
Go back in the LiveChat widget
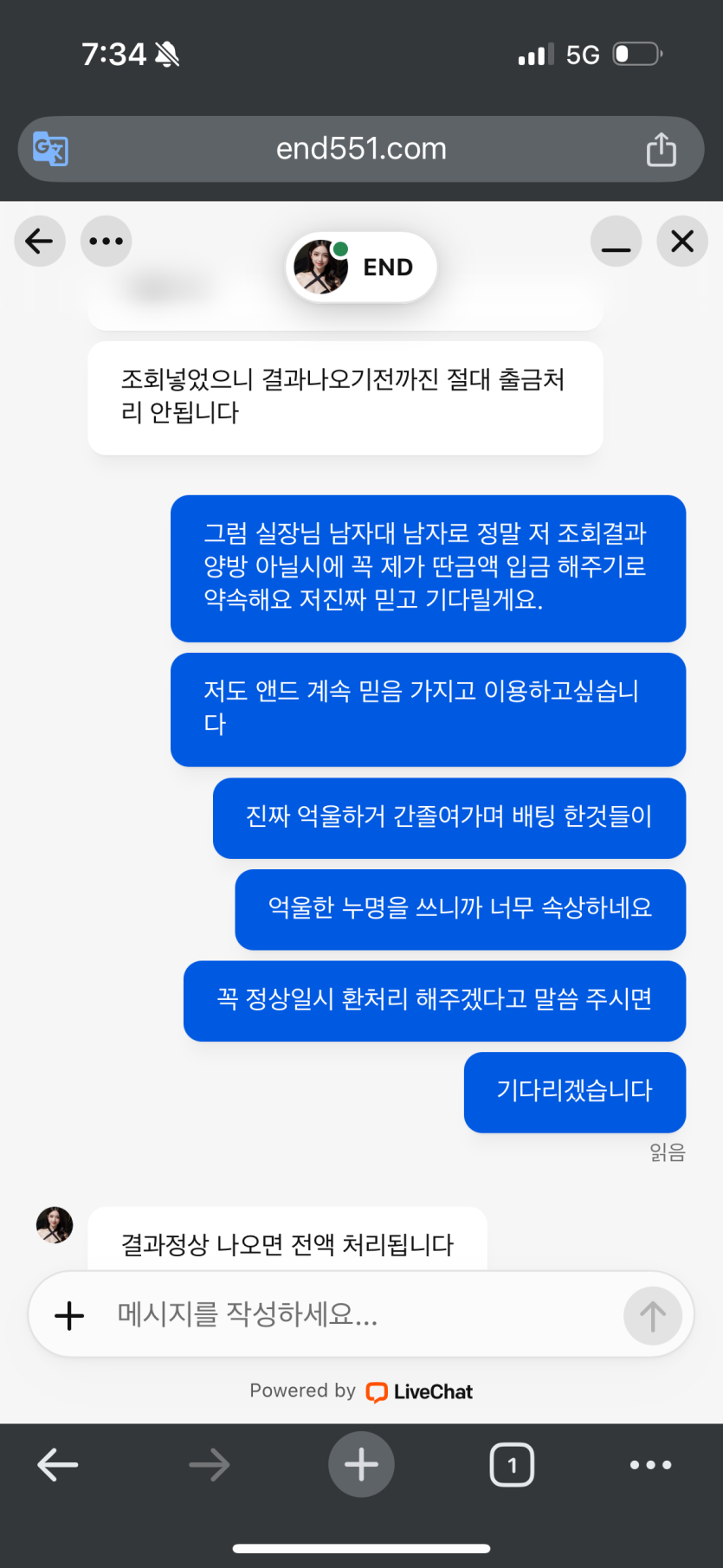[40, 241]
